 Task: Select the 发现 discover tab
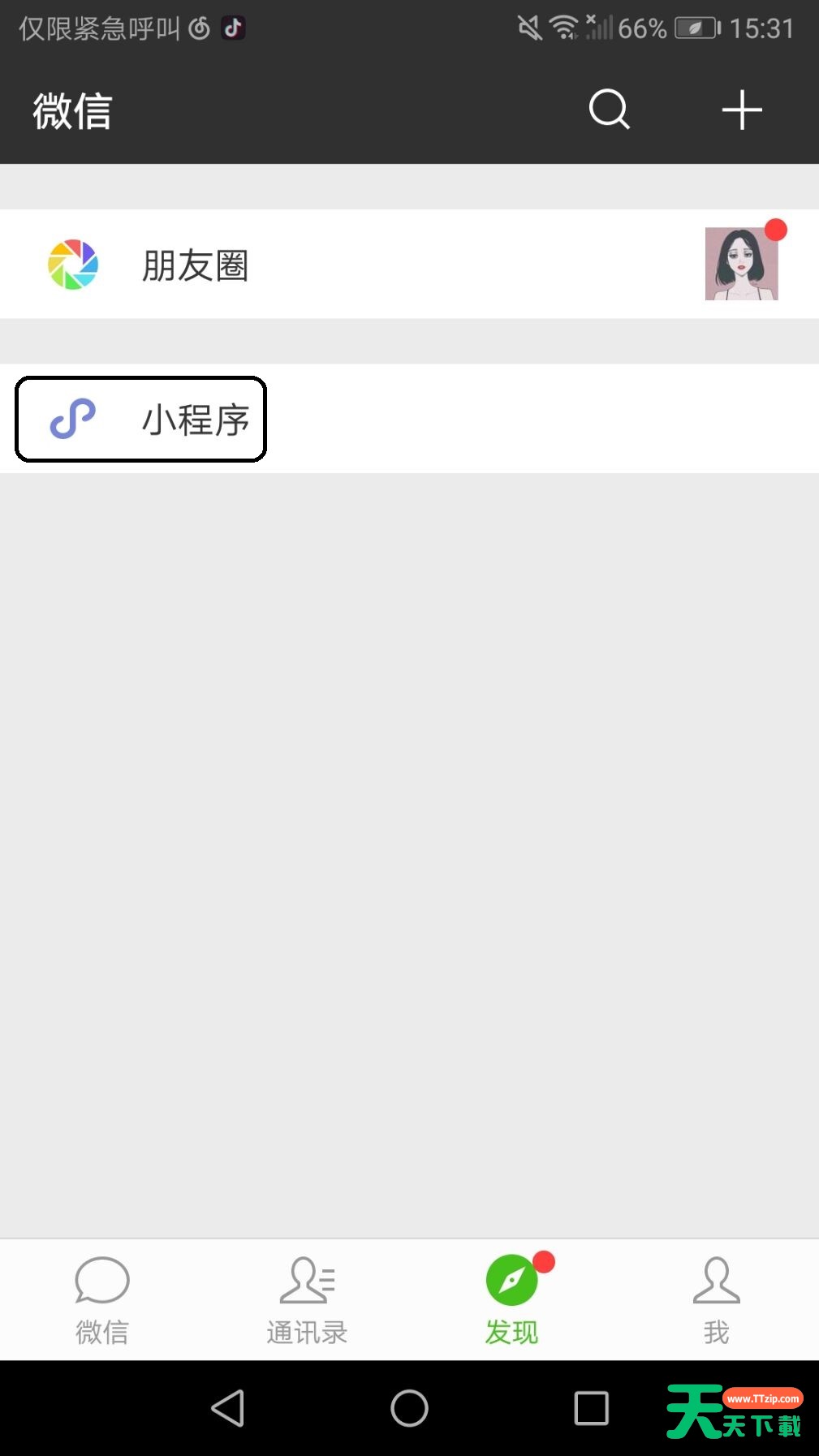pos(513,1300)
